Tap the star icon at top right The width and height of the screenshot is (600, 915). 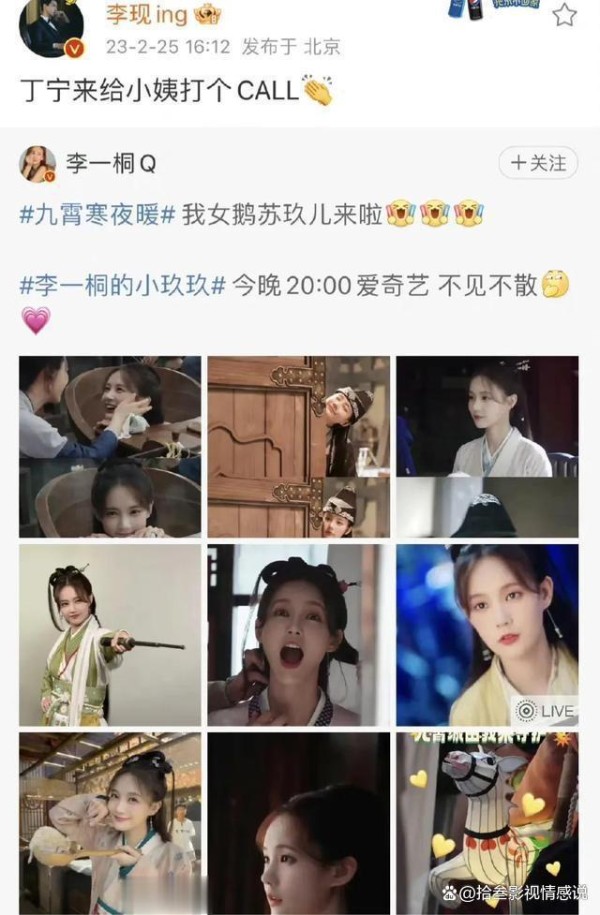pos(565,14)
